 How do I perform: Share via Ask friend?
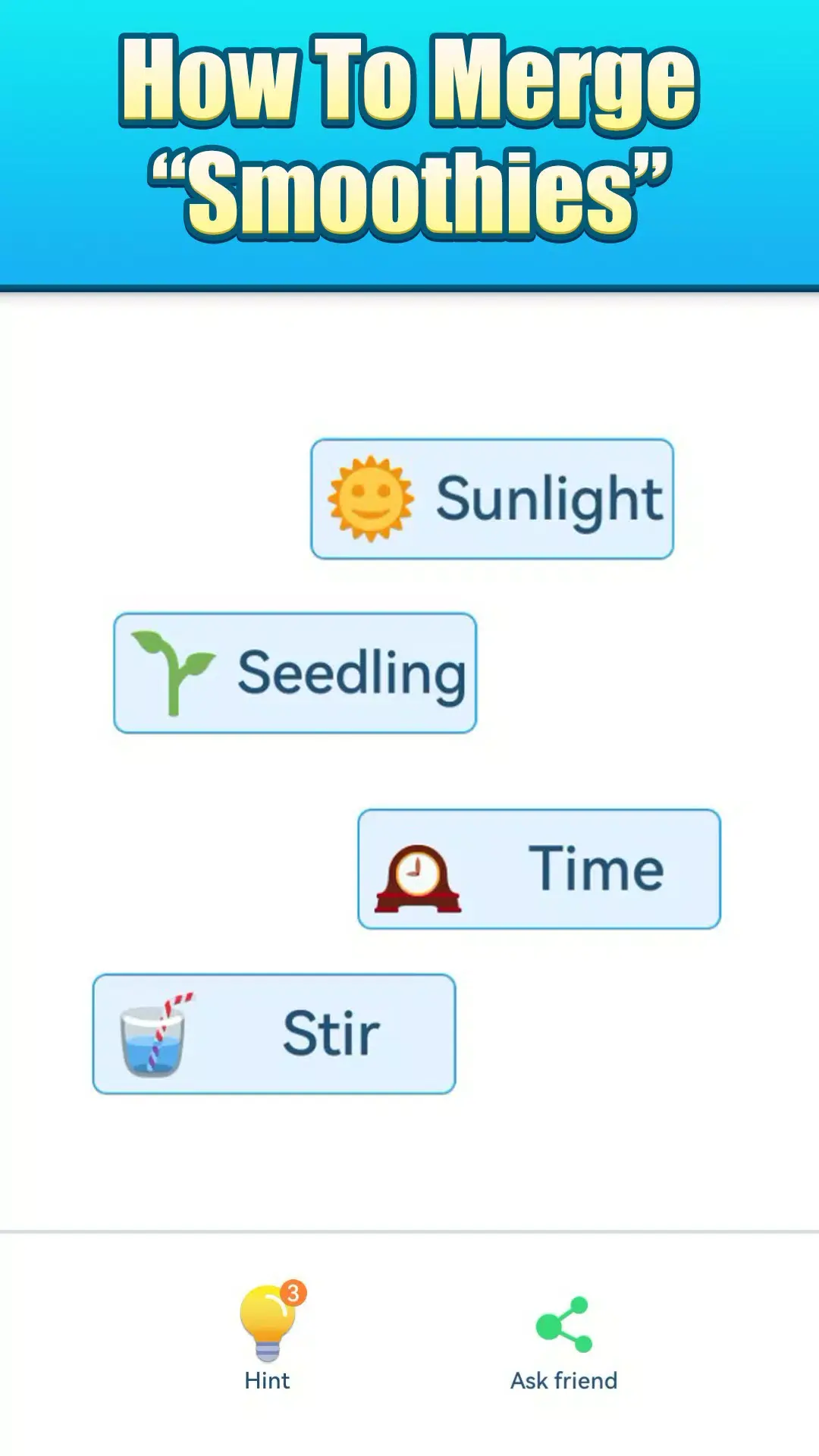point(563,1339)
